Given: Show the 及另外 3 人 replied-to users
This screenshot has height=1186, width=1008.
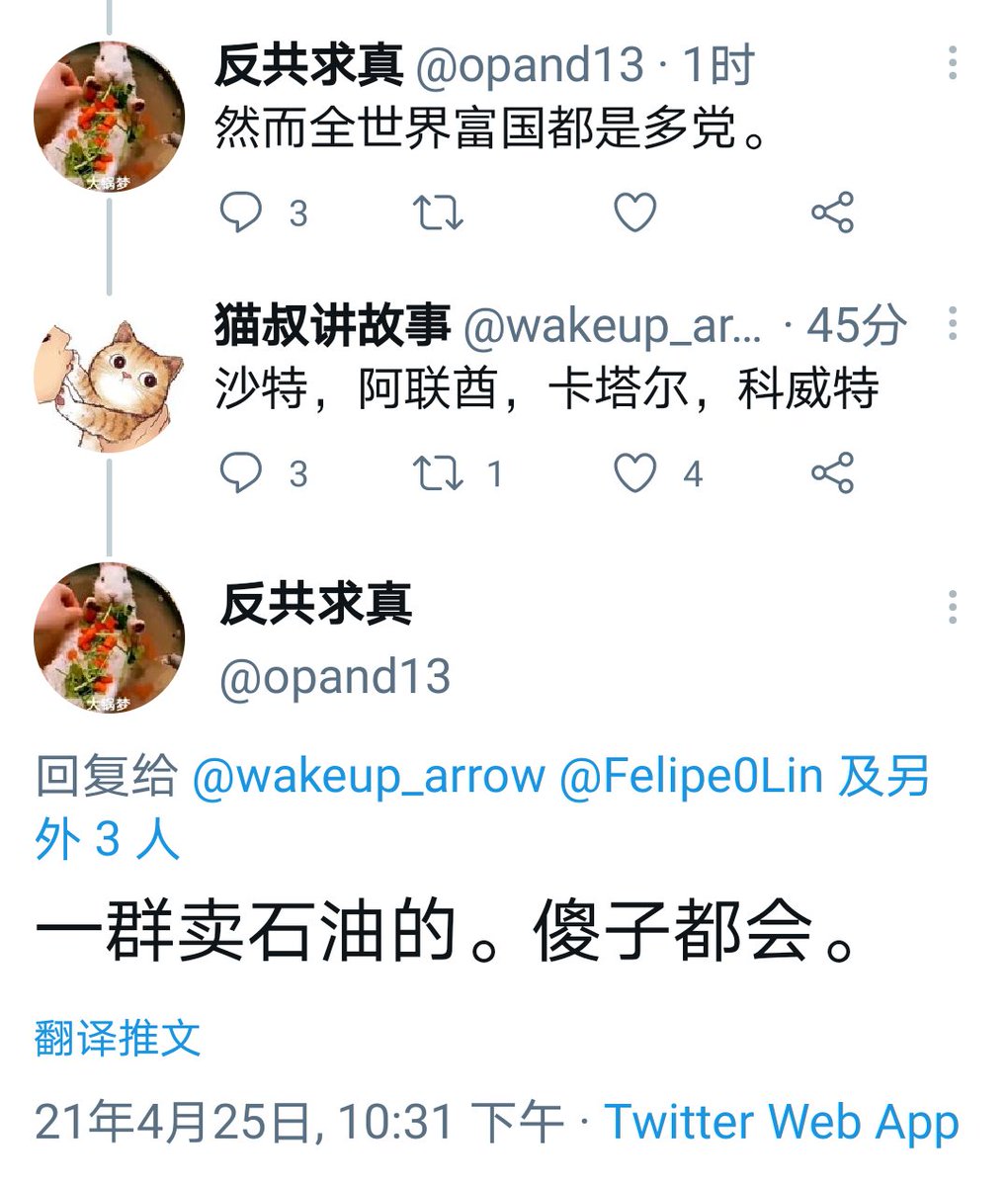Looking at the screenshot, I should pos(107,840).
